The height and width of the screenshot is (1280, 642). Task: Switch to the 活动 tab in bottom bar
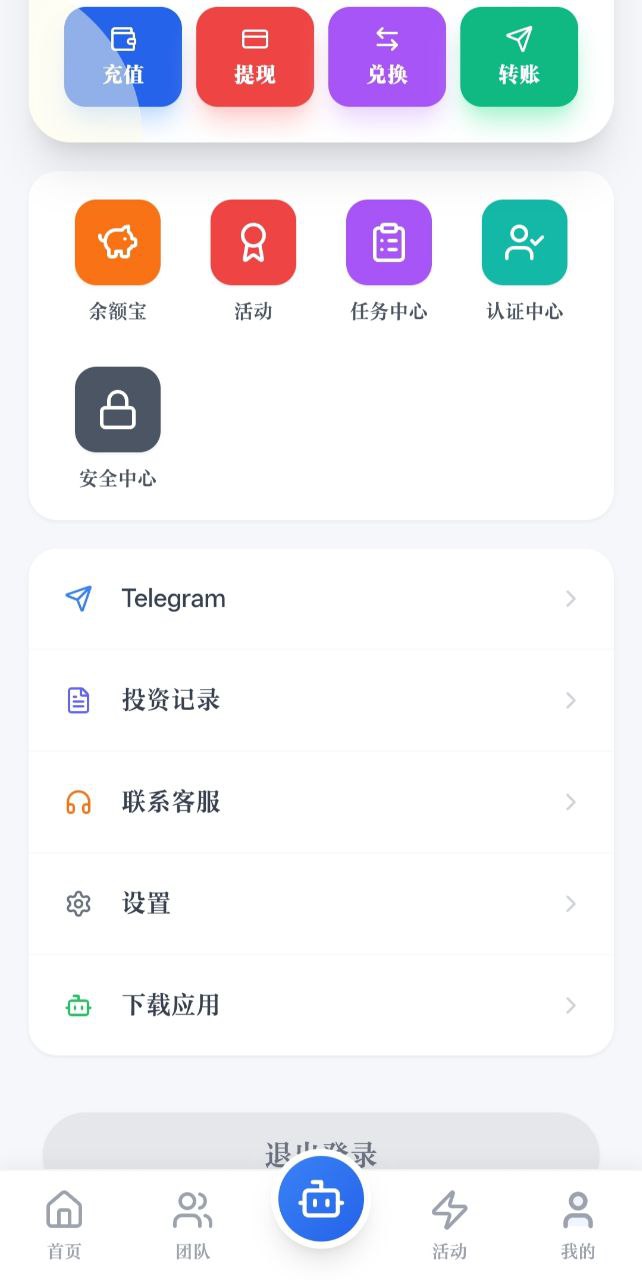(x=449, y=1223)
